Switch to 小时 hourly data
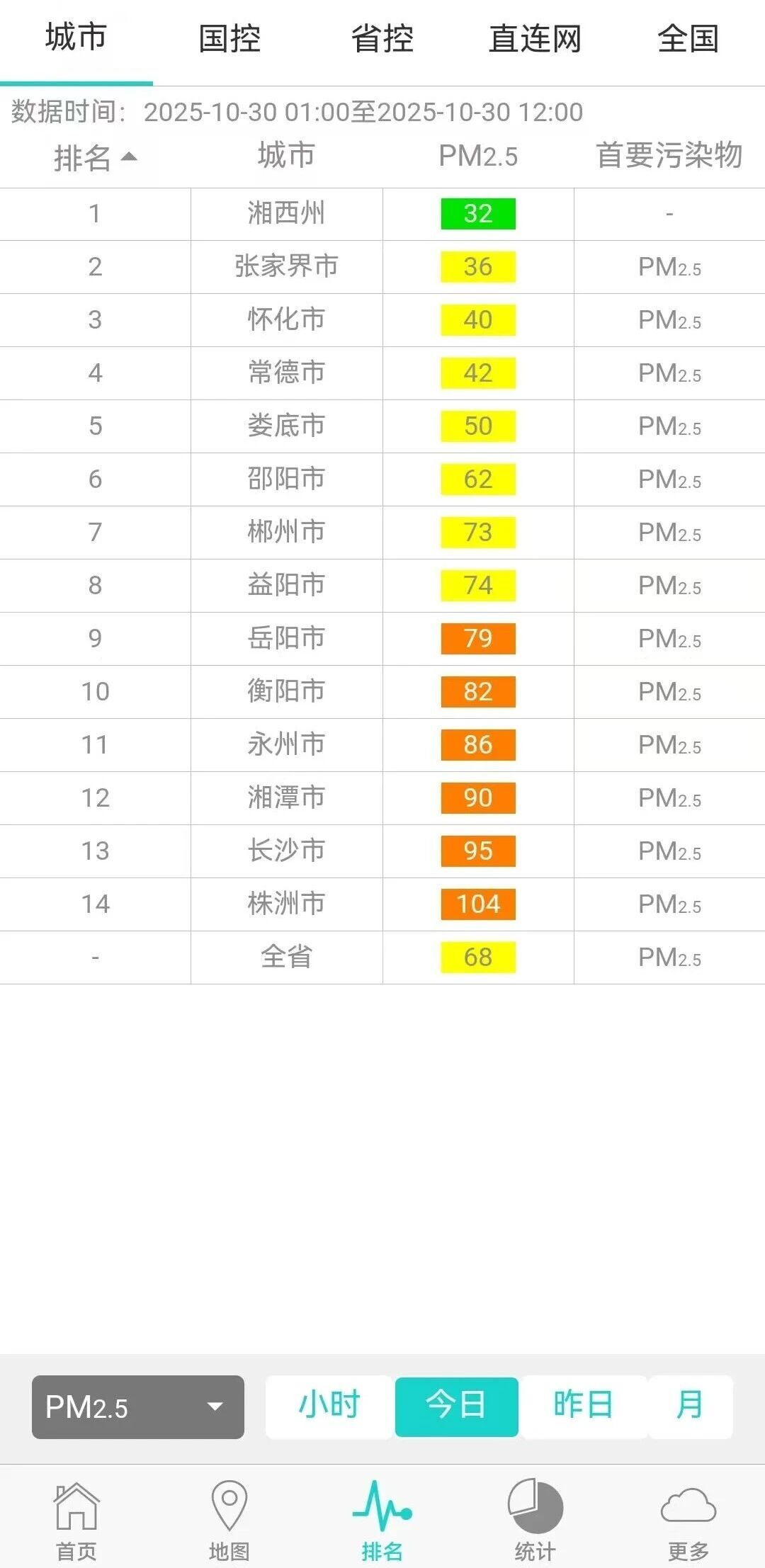The width and height of the screenshot is (765, 1568). pos(329,1405)
